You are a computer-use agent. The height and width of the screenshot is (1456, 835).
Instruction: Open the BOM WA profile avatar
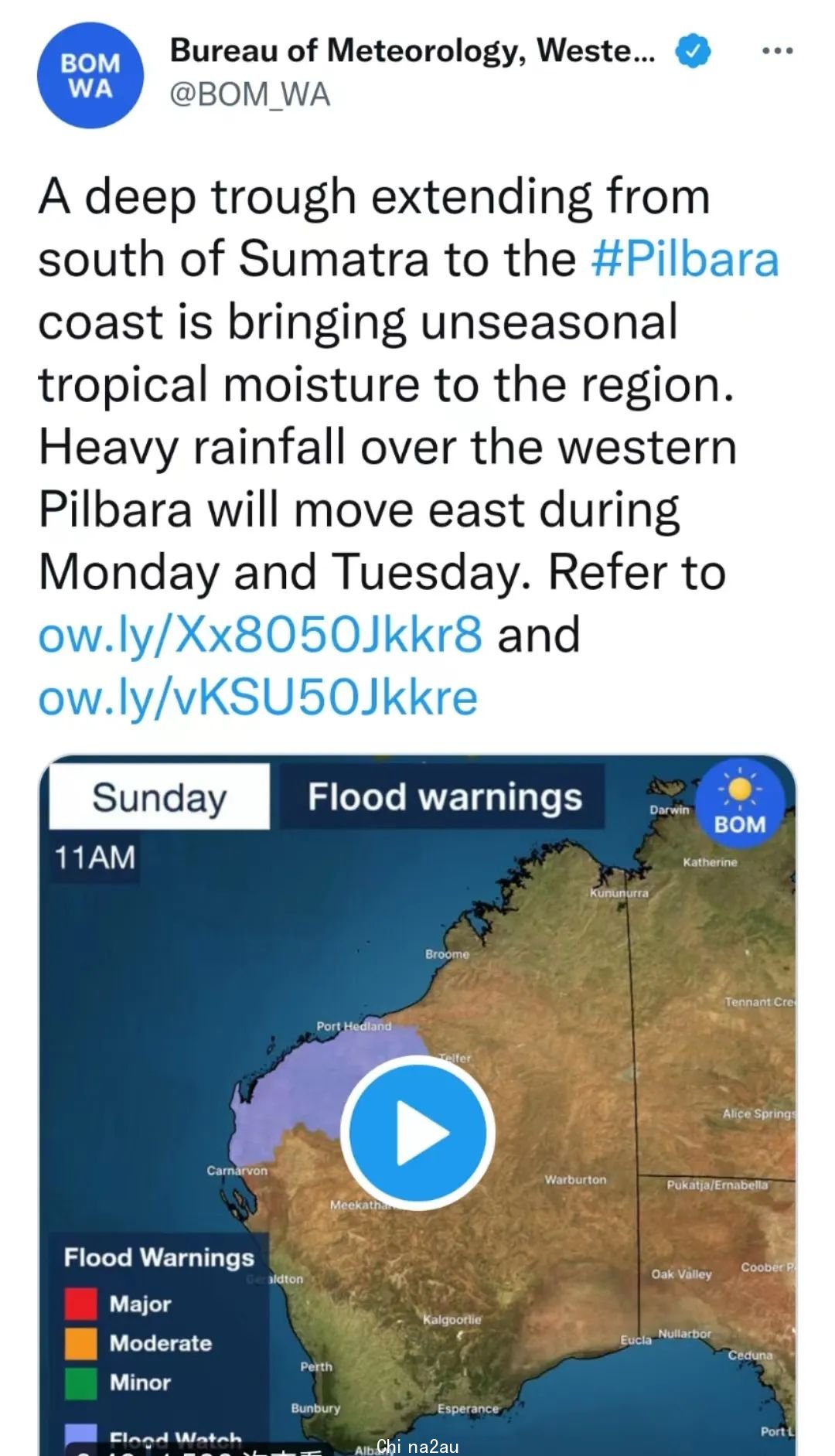[90, 75]
